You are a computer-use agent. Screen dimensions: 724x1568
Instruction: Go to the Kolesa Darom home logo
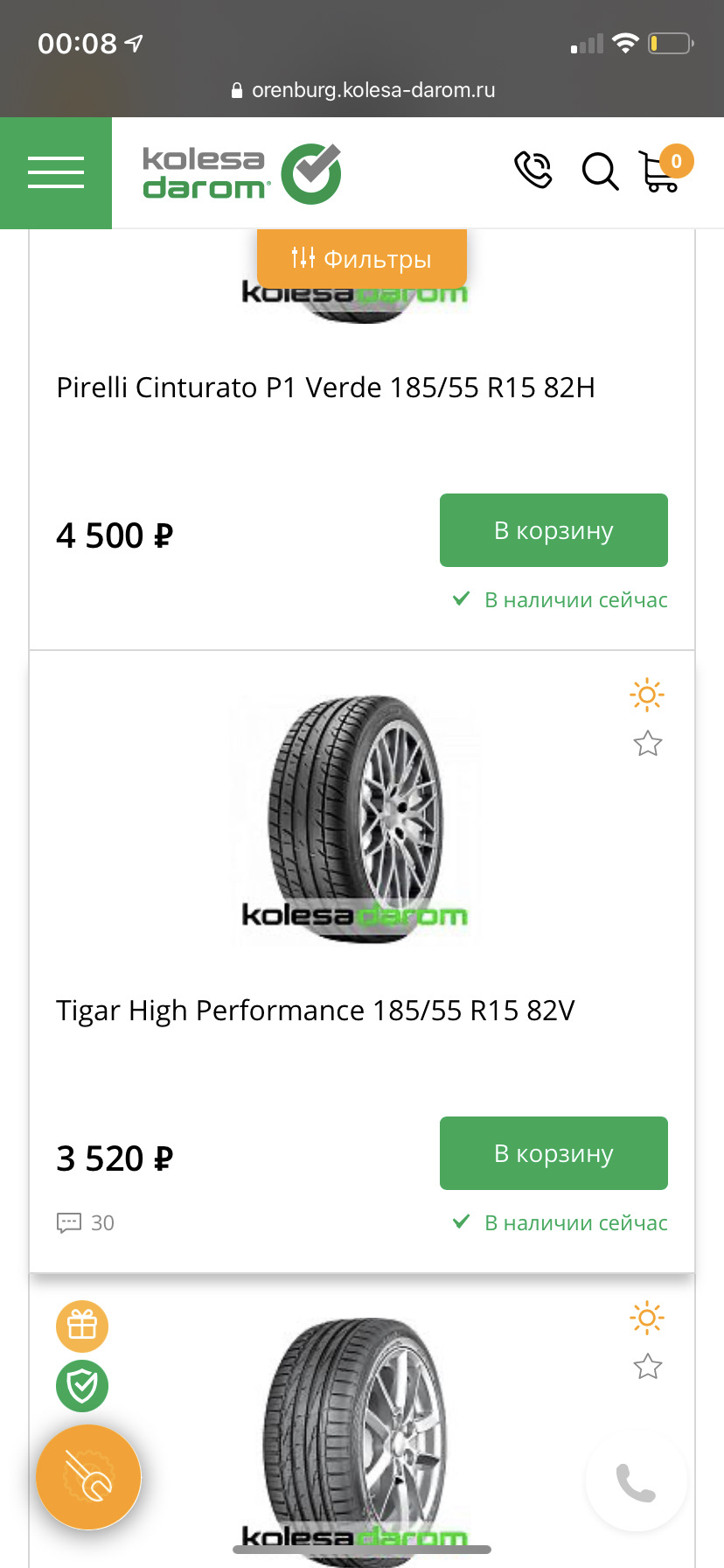pos(241,173)
